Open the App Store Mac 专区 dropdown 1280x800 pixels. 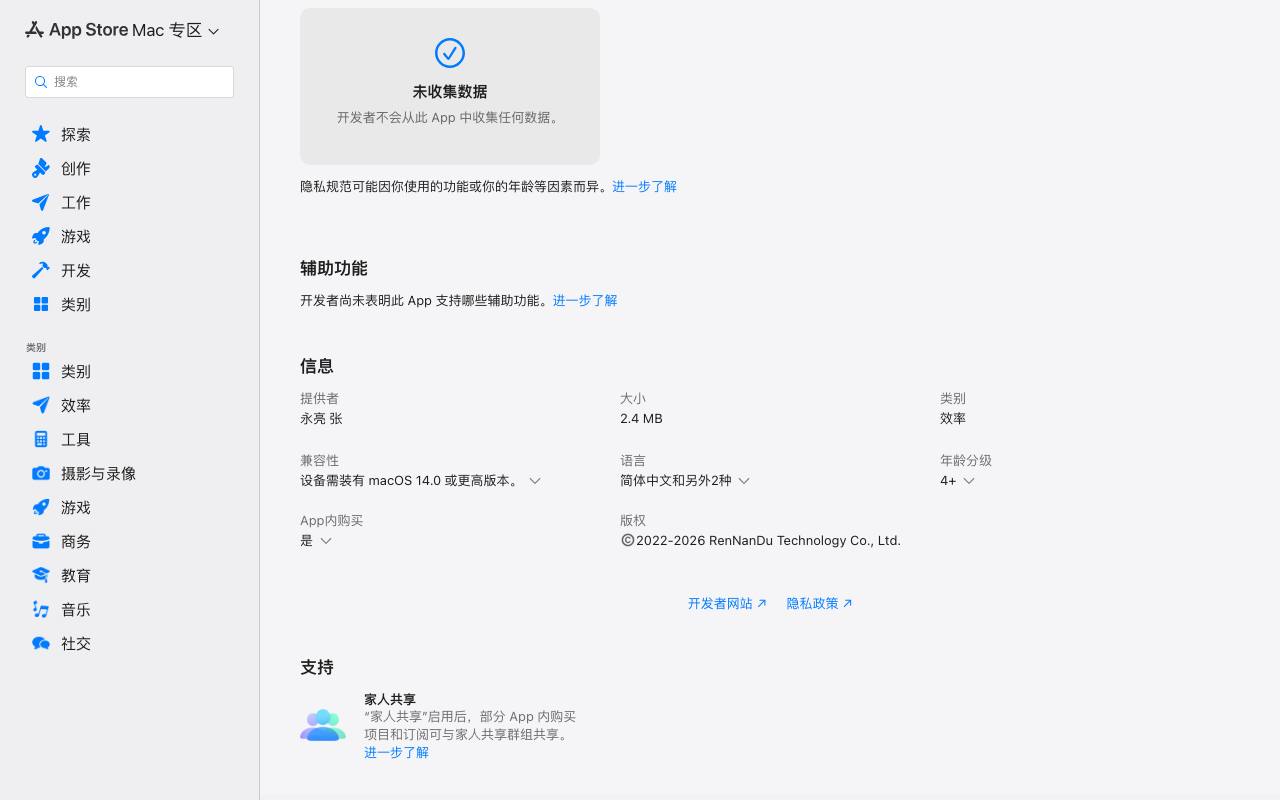coord(122,30)
